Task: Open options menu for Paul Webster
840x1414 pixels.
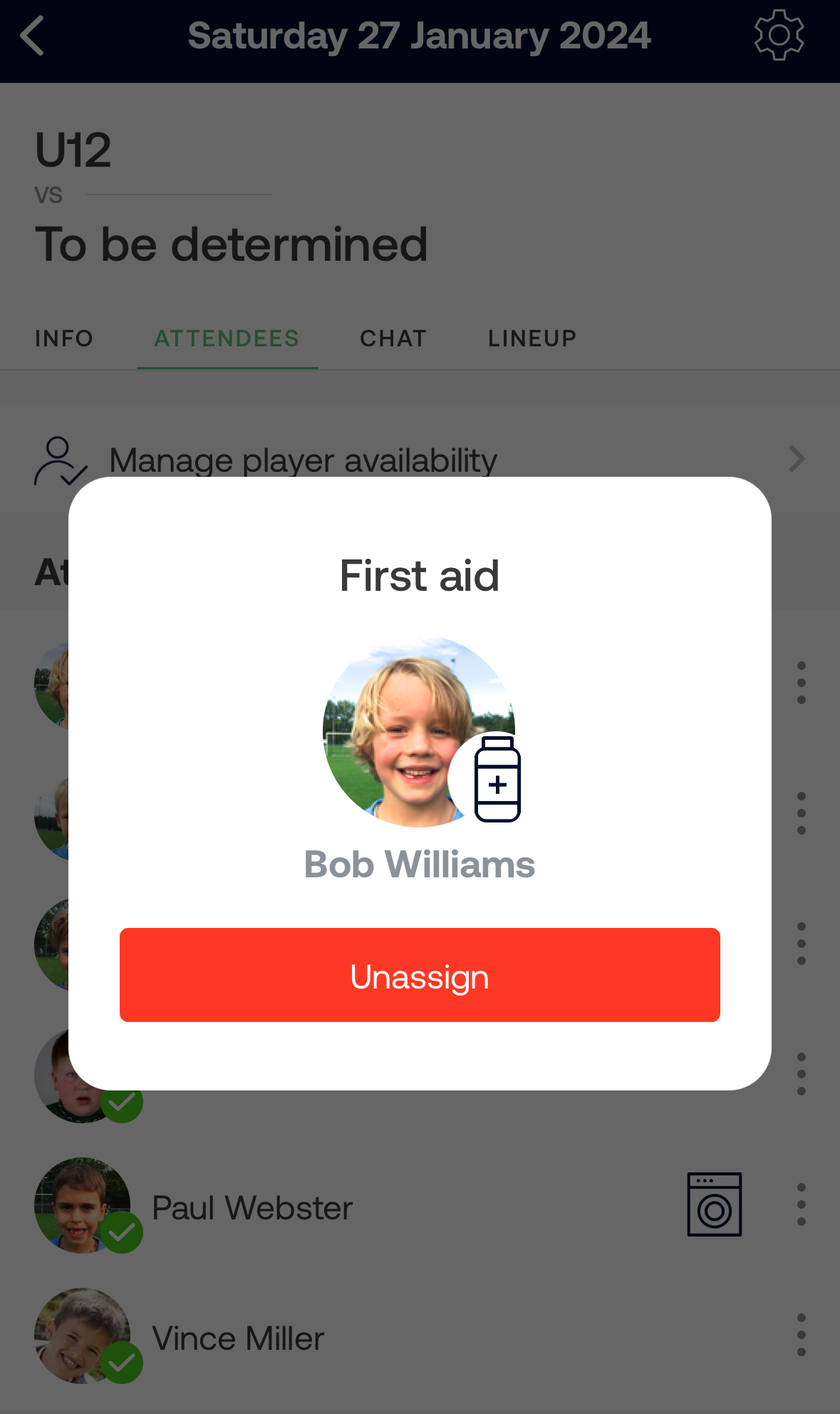Action: pos(801,1204)
